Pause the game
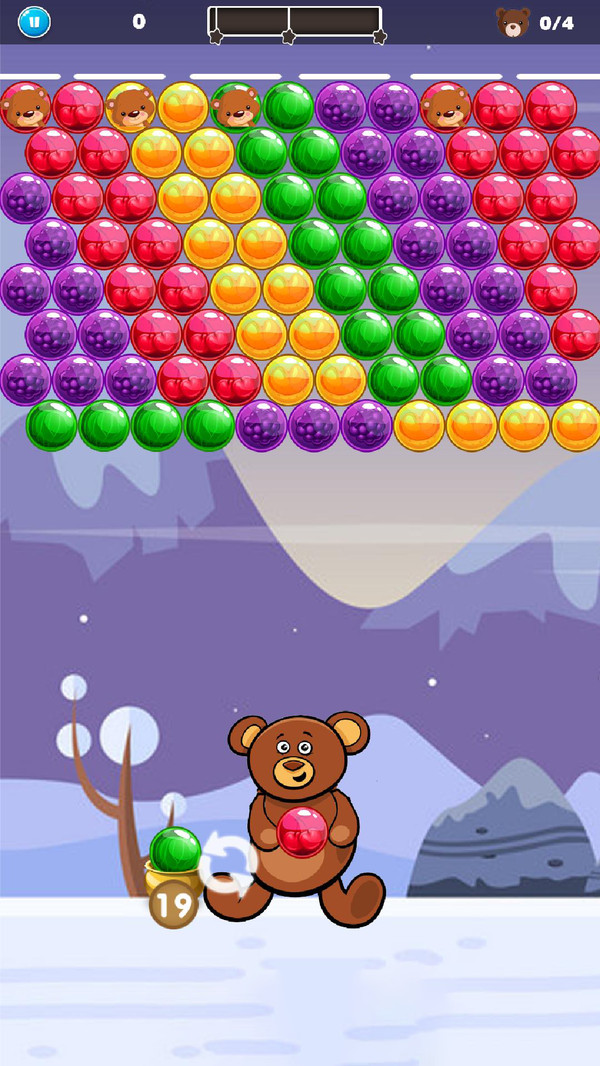The height and width of the screenshot is (1066, 600). 34,22
